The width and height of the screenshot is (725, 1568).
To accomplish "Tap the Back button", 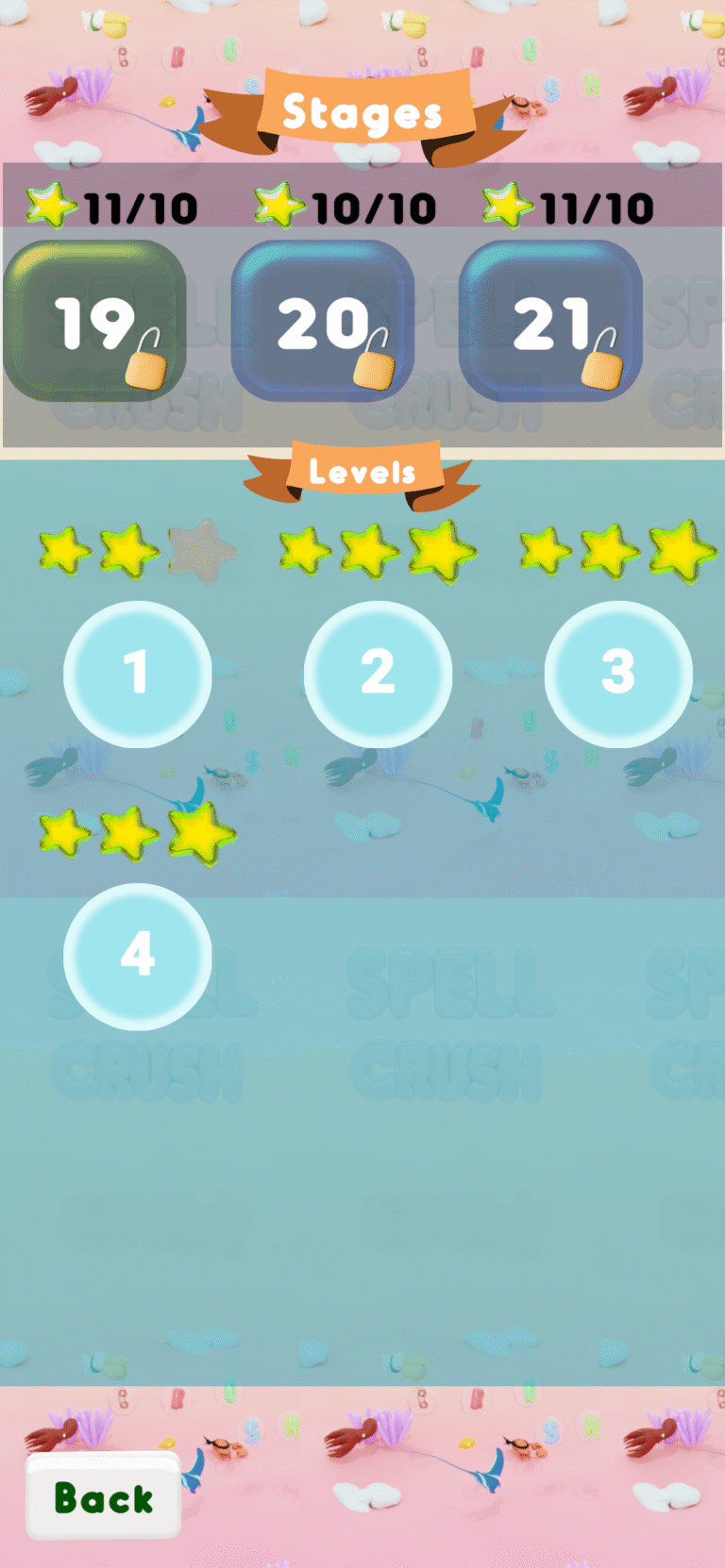I will pos(103,1497).
